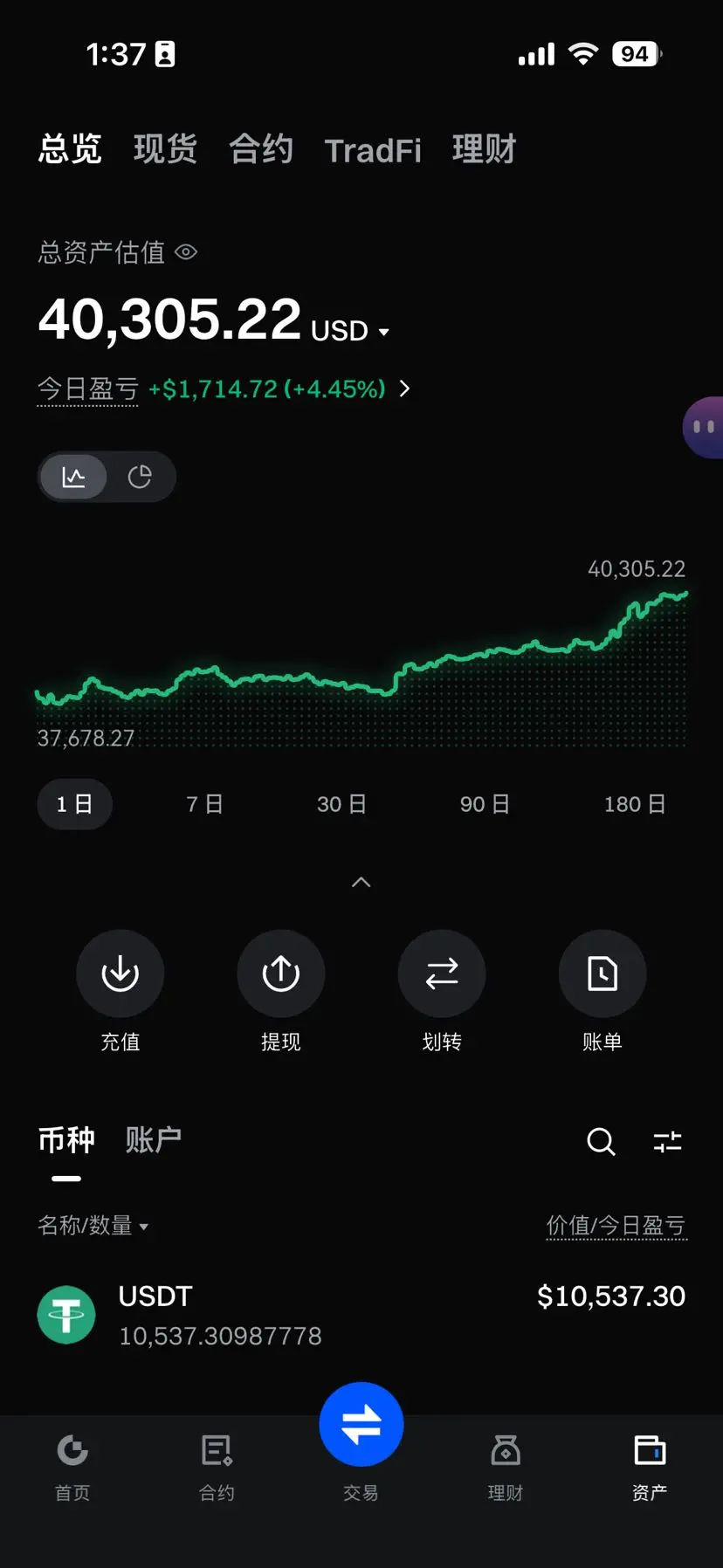Open the 账单 bills page

pos(602,973)
